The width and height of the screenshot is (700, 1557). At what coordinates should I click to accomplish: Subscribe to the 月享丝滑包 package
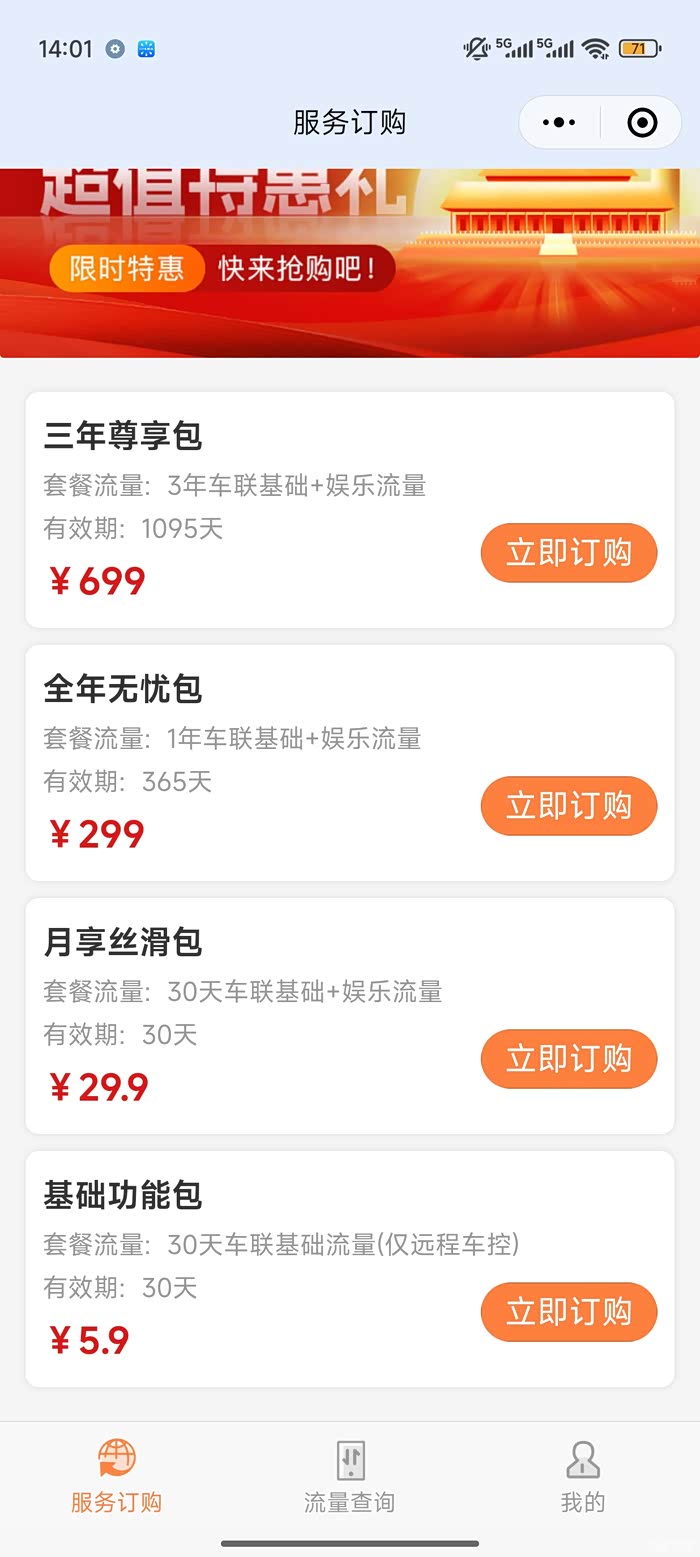568,1058
